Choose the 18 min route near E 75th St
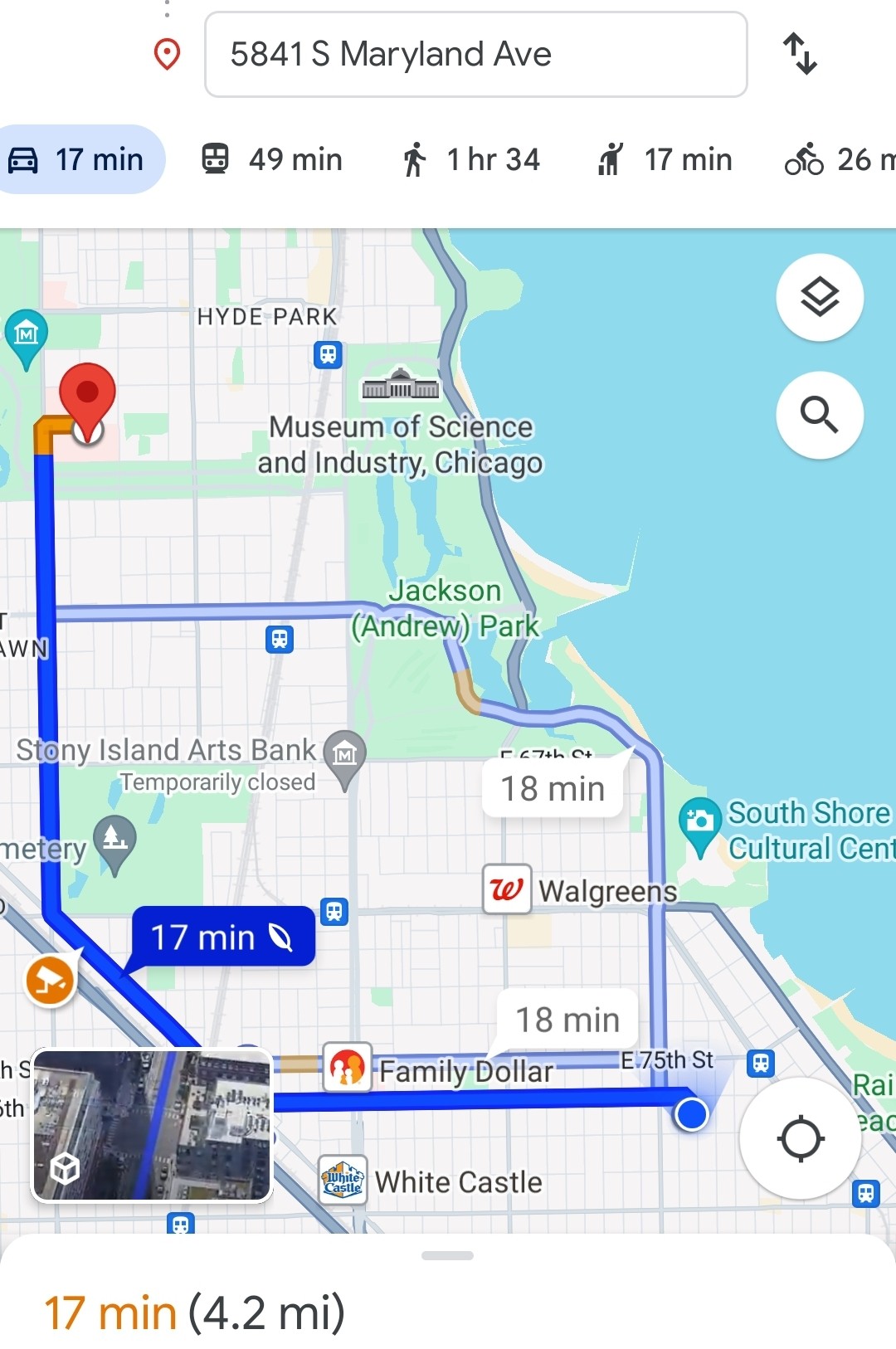 [x=567, y=1020]
